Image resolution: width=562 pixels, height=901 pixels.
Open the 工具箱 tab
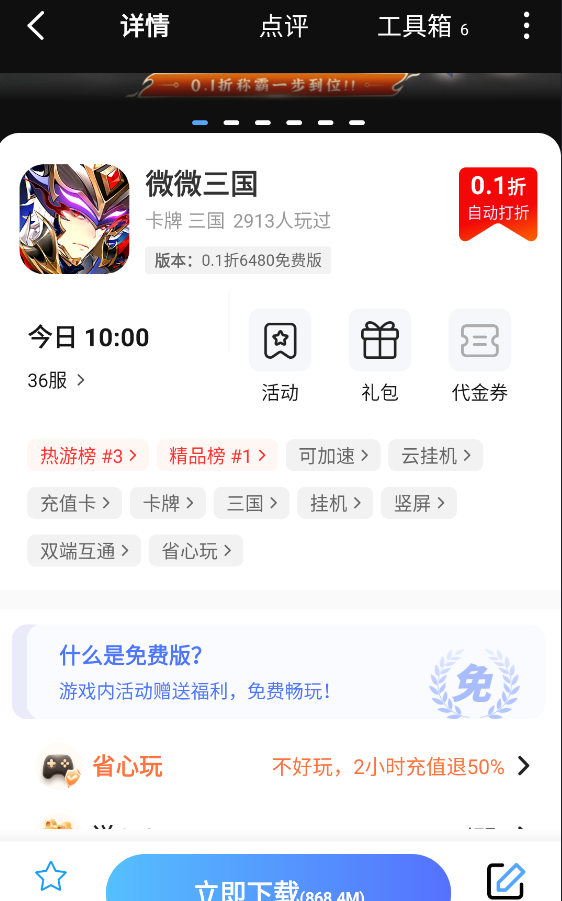coord(423,26)
